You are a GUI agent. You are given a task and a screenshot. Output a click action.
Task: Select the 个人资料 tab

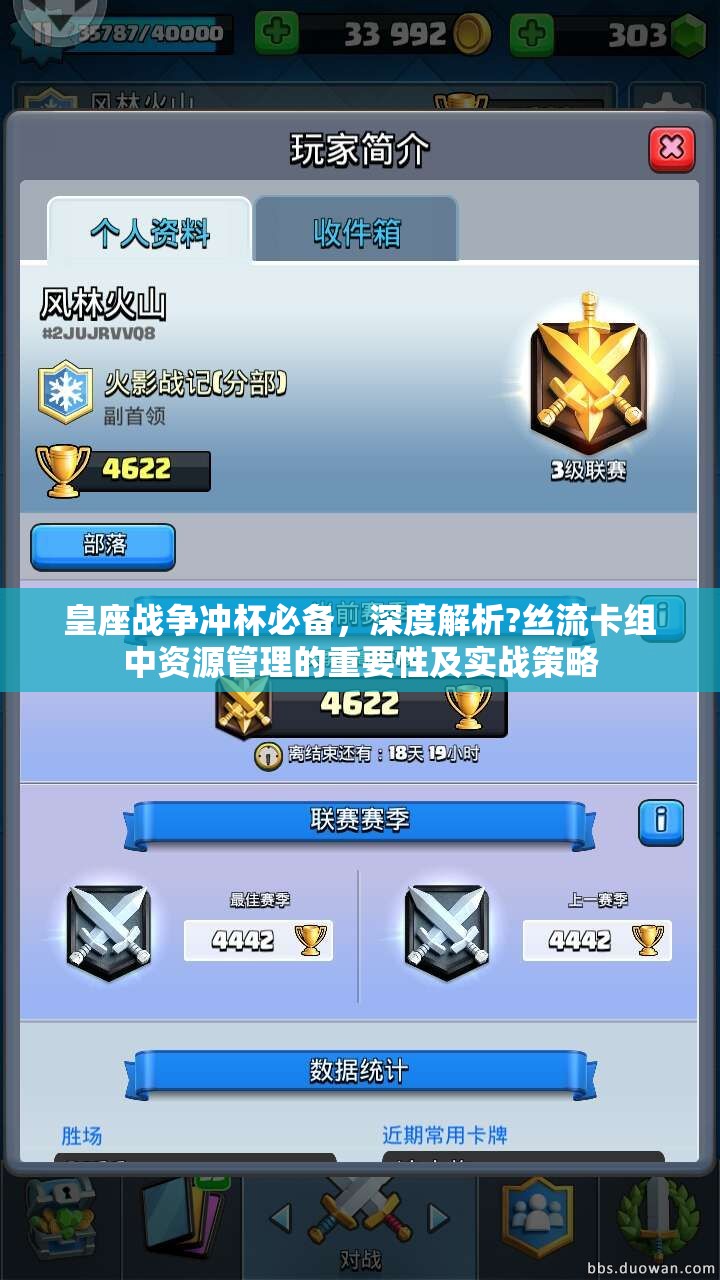pyautogui.click(x=150, y=233)
